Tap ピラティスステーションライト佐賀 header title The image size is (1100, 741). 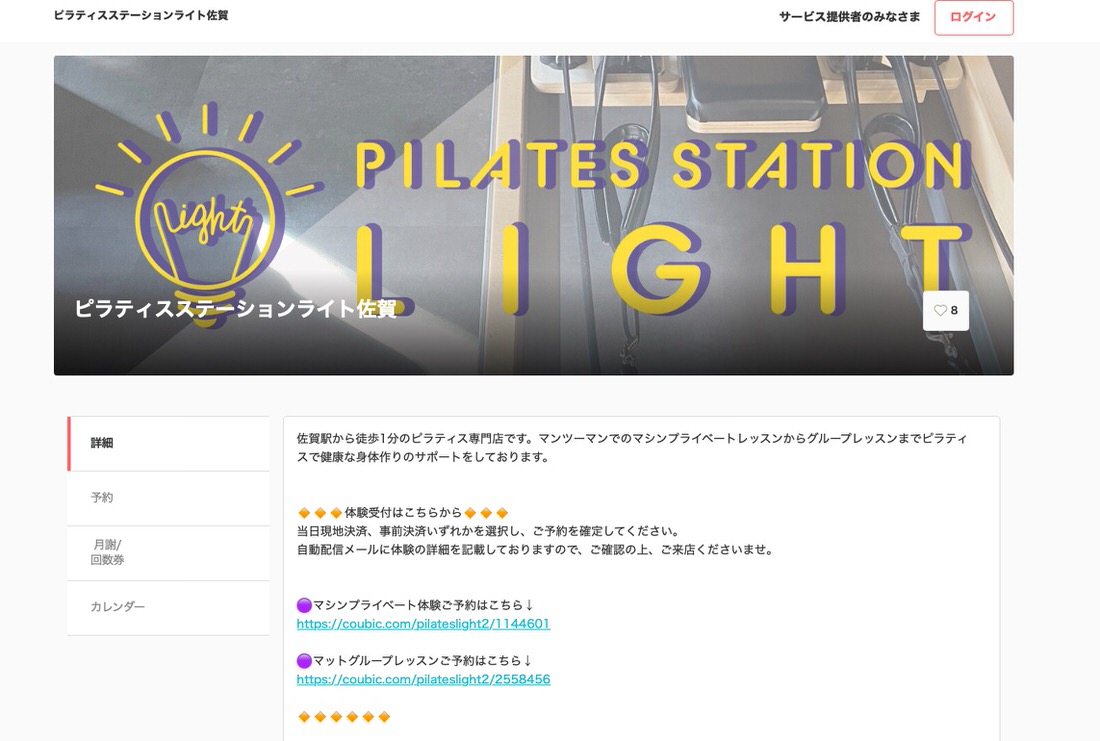pyautogui.click(x=141, y=16)
